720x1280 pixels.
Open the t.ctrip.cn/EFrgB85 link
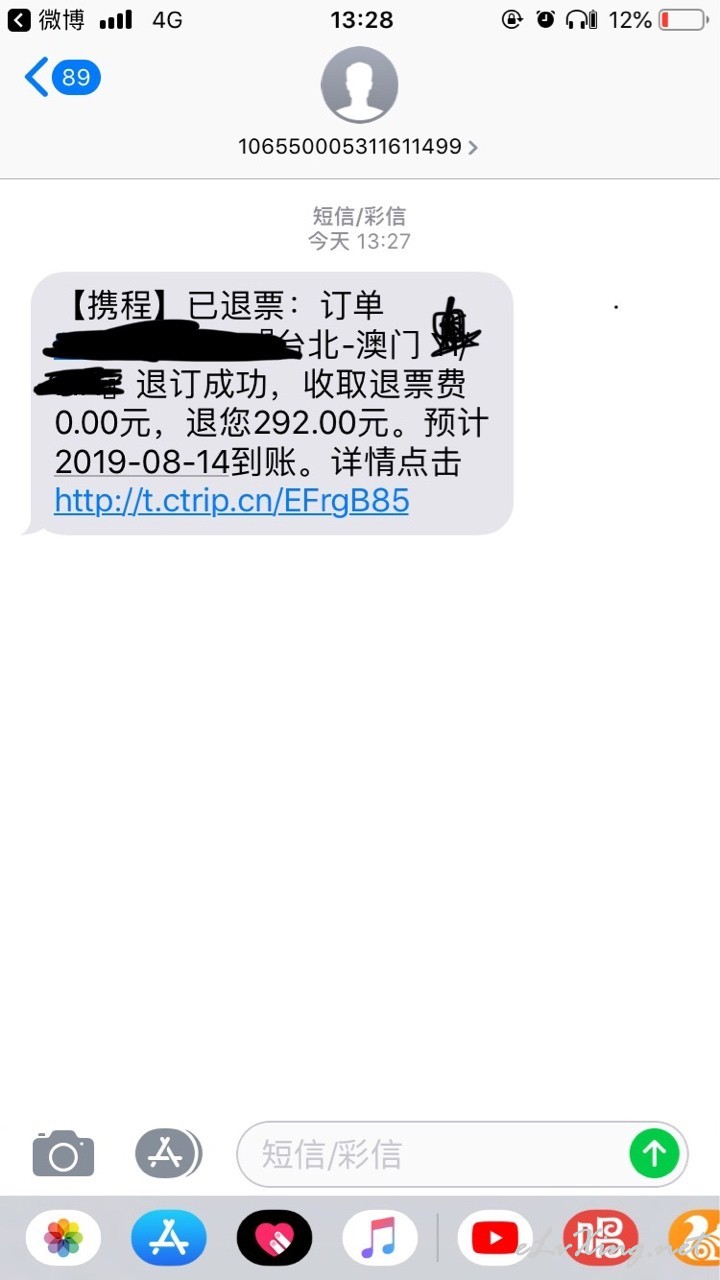click(x=232, y=500)
